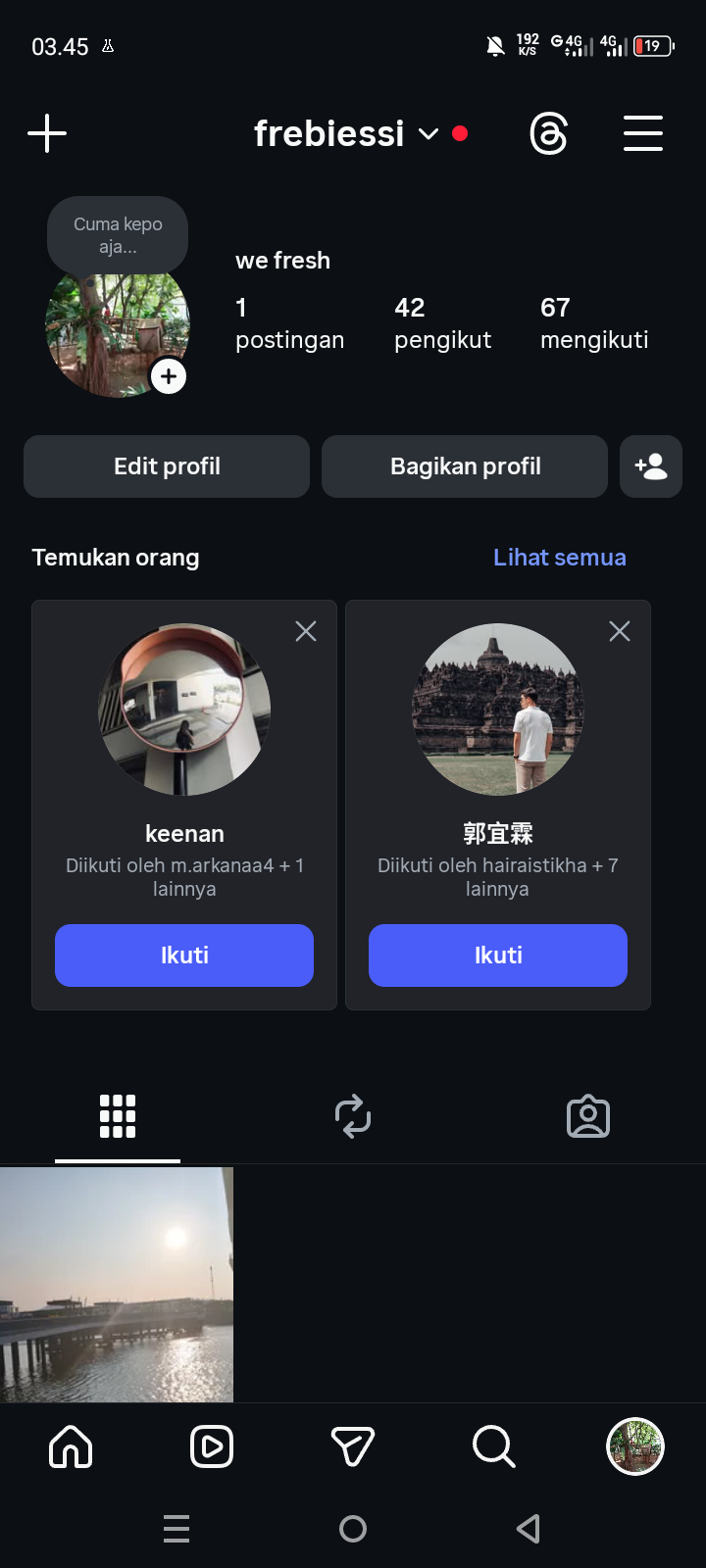Open the Threads icon
This screenshot has height=1568, width=706.
548,133
